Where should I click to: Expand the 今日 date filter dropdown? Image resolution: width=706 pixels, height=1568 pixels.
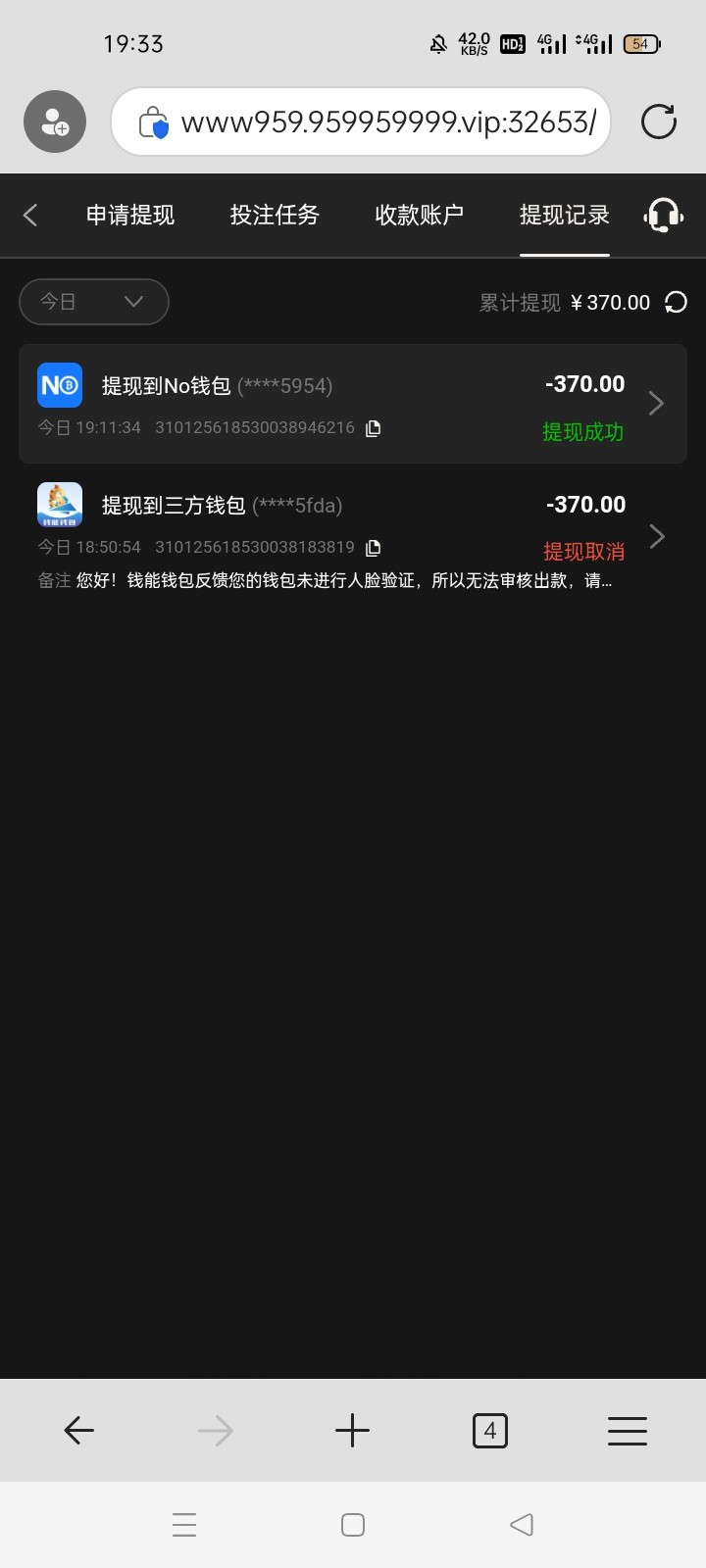[94, 302]
